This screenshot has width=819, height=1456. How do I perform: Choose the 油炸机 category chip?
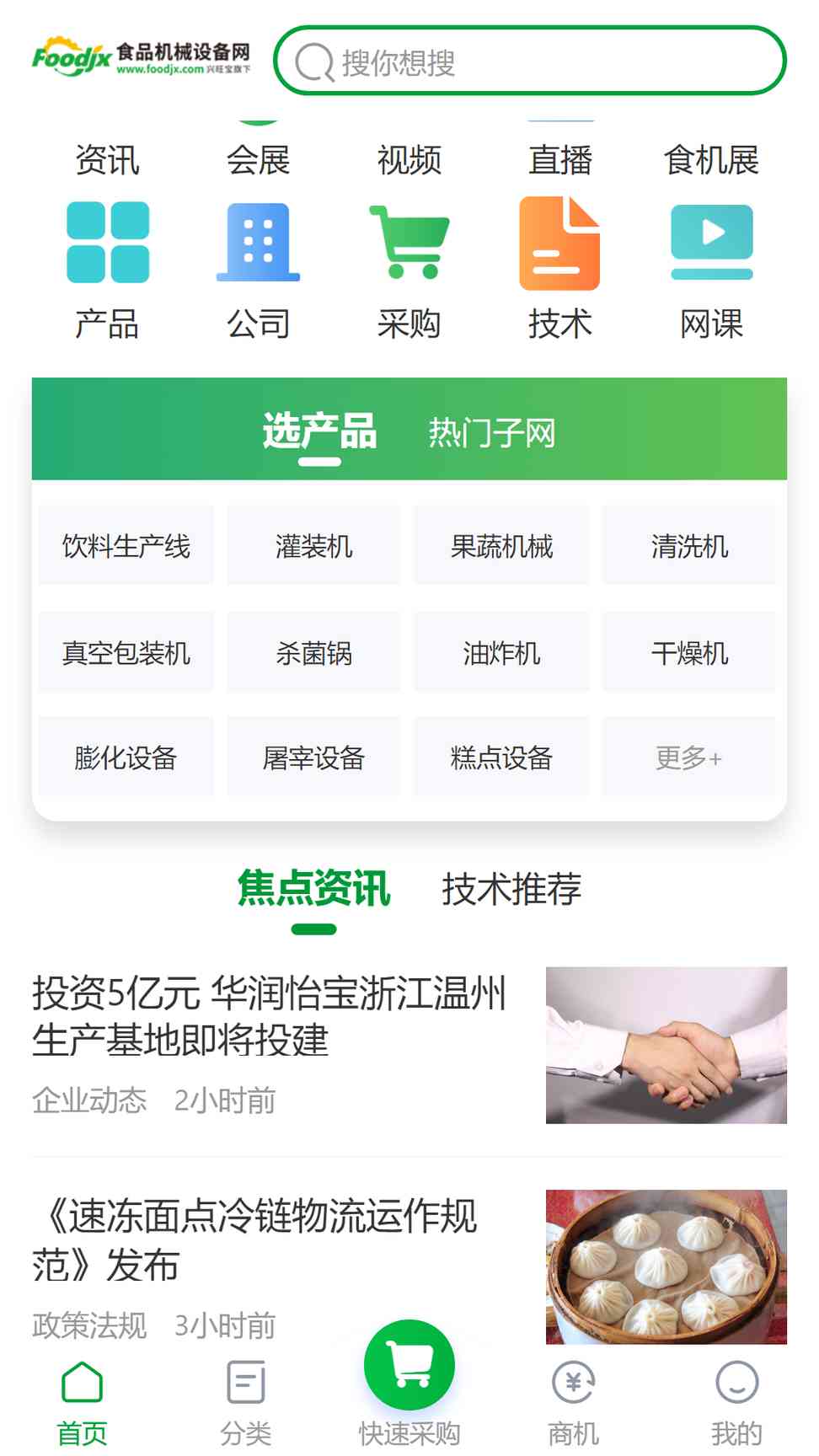coord(501,653)
